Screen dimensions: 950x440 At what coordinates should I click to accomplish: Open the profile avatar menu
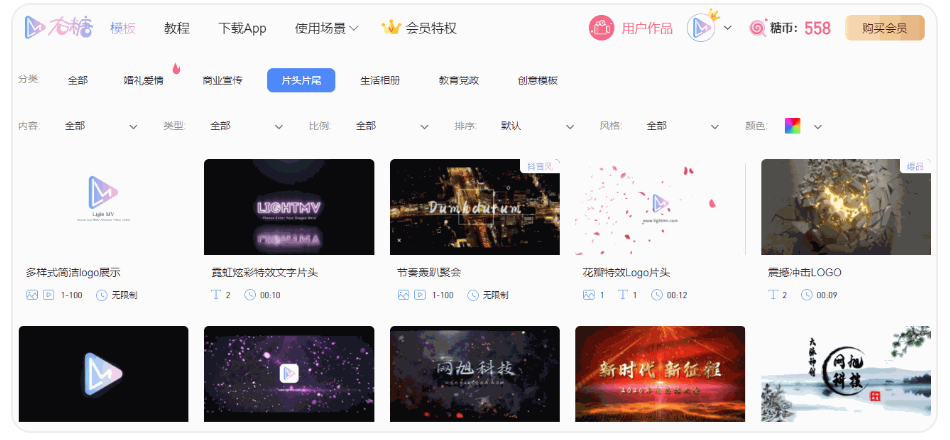(x=702, y=28)
